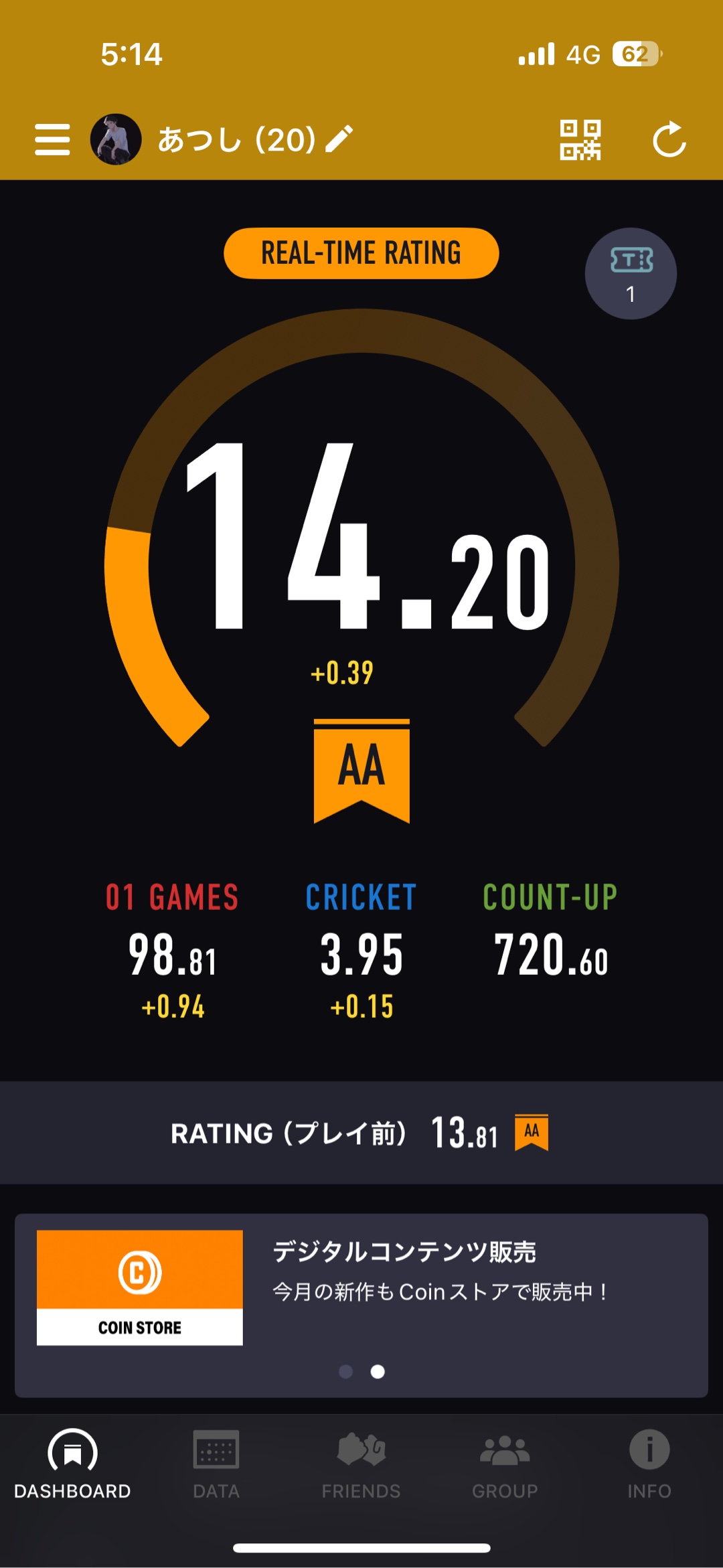Refresh the dashboard data
723x1568 pixels.
click(669, 139)
